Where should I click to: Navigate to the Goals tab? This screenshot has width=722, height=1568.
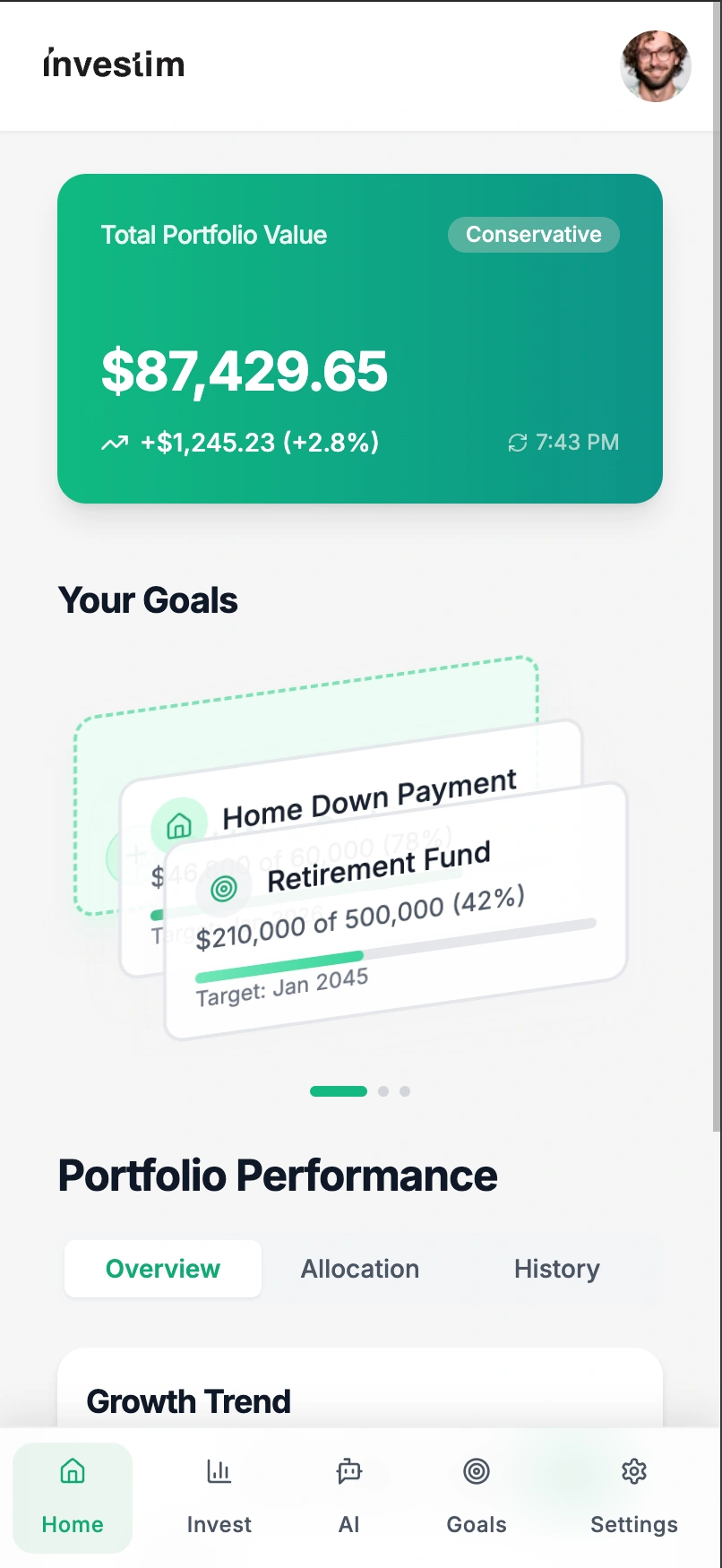click(x=477, y=1497)
